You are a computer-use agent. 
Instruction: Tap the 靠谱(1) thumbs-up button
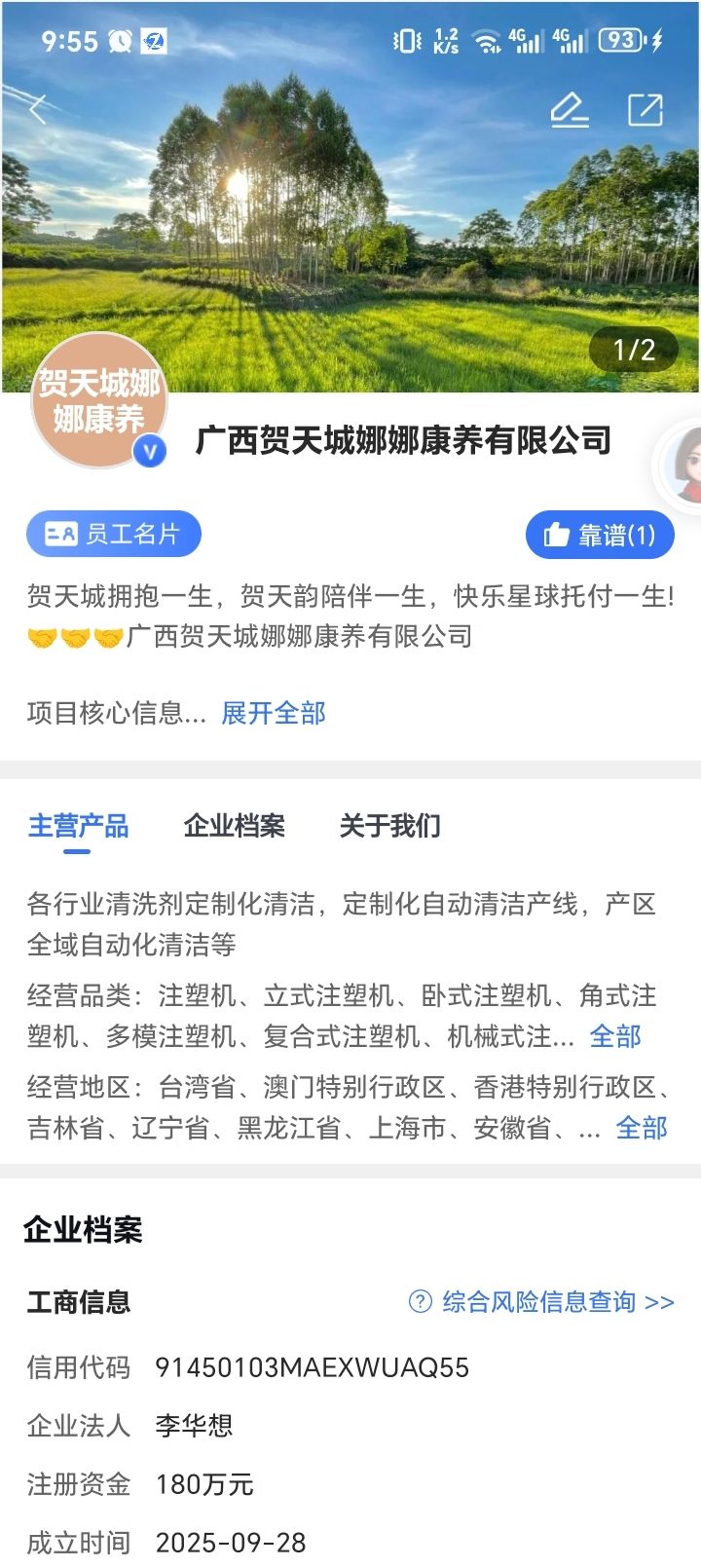tap(600, 535)
